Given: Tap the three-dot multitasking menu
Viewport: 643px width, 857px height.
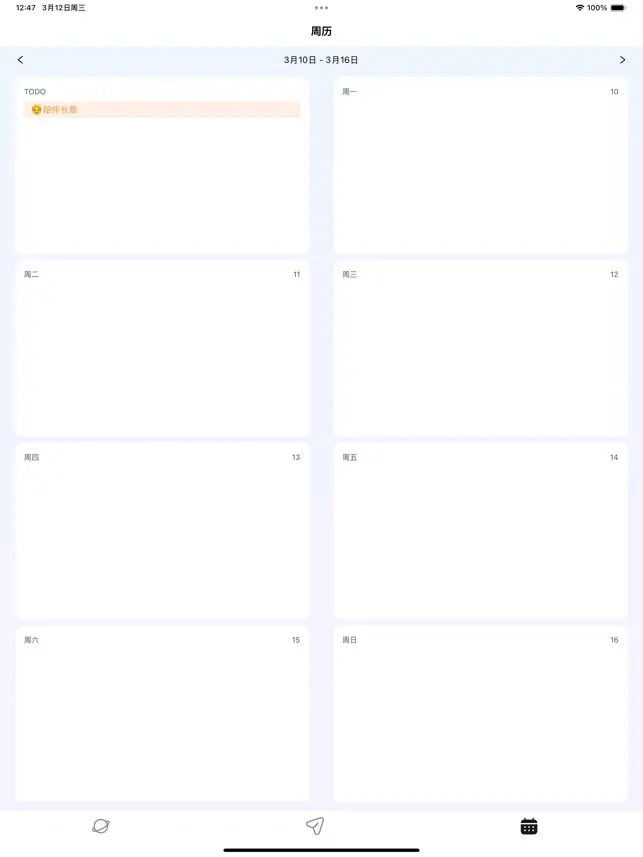Looking at the screenshot, I should tap(321, 8).
